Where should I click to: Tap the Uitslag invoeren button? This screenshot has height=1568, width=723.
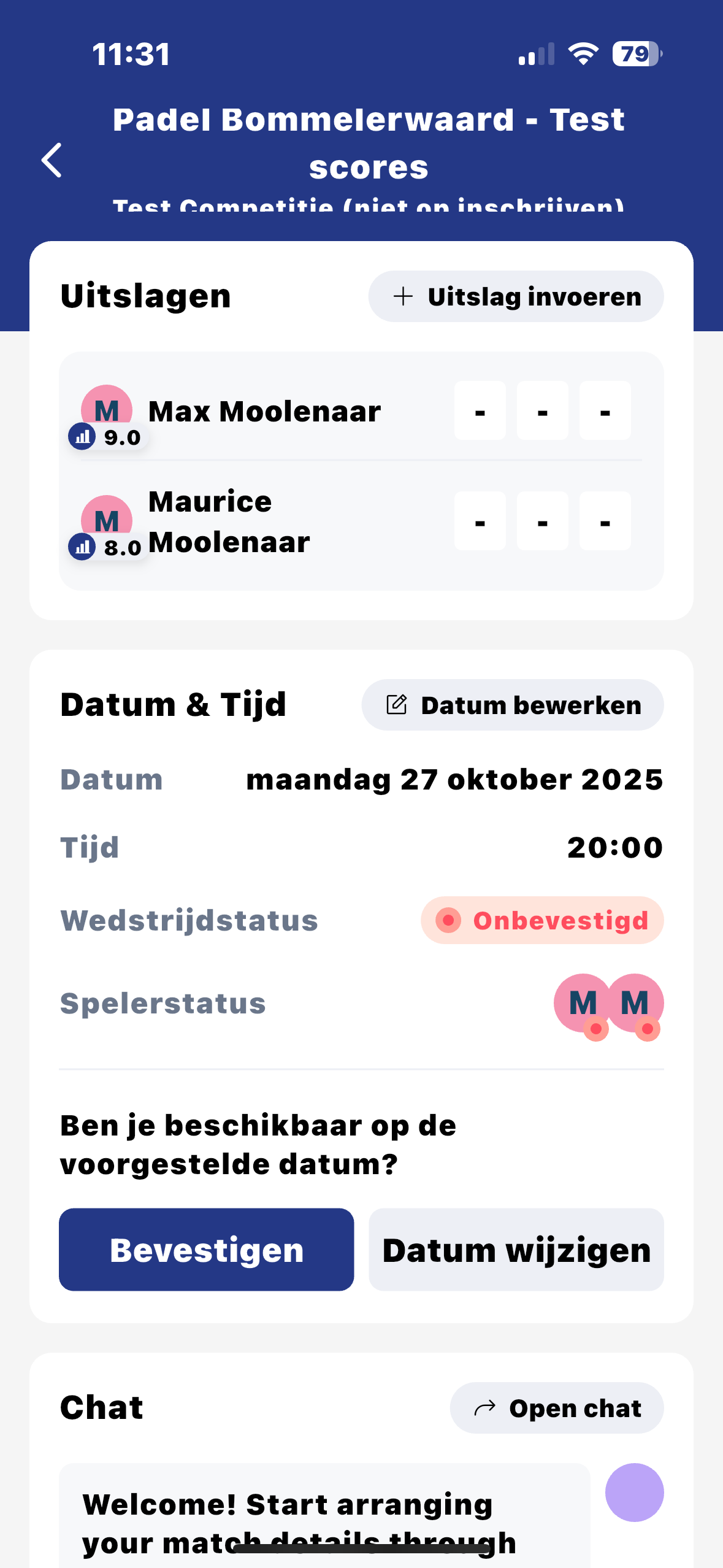coord(516,296)
